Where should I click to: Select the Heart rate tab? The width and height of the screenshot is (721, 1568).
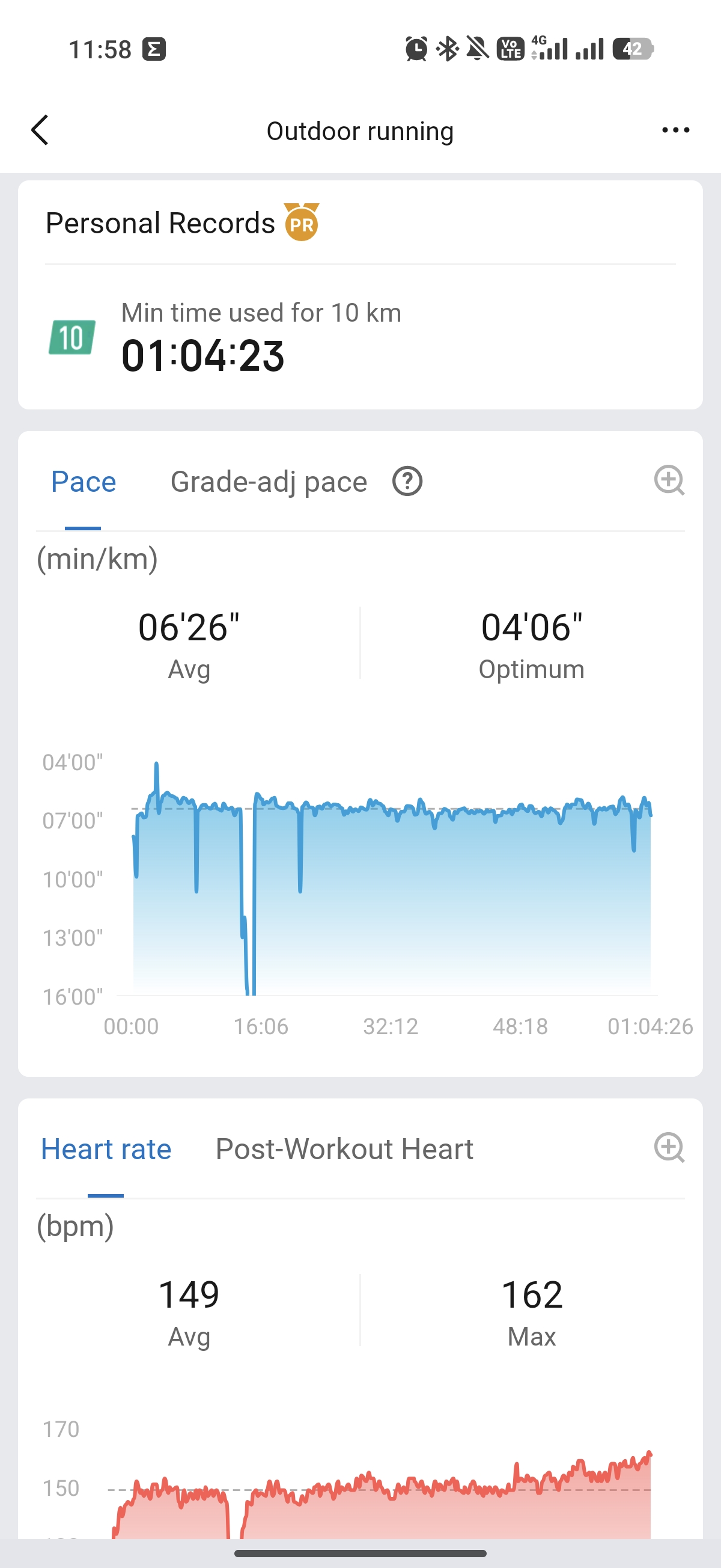(106, 1149)
